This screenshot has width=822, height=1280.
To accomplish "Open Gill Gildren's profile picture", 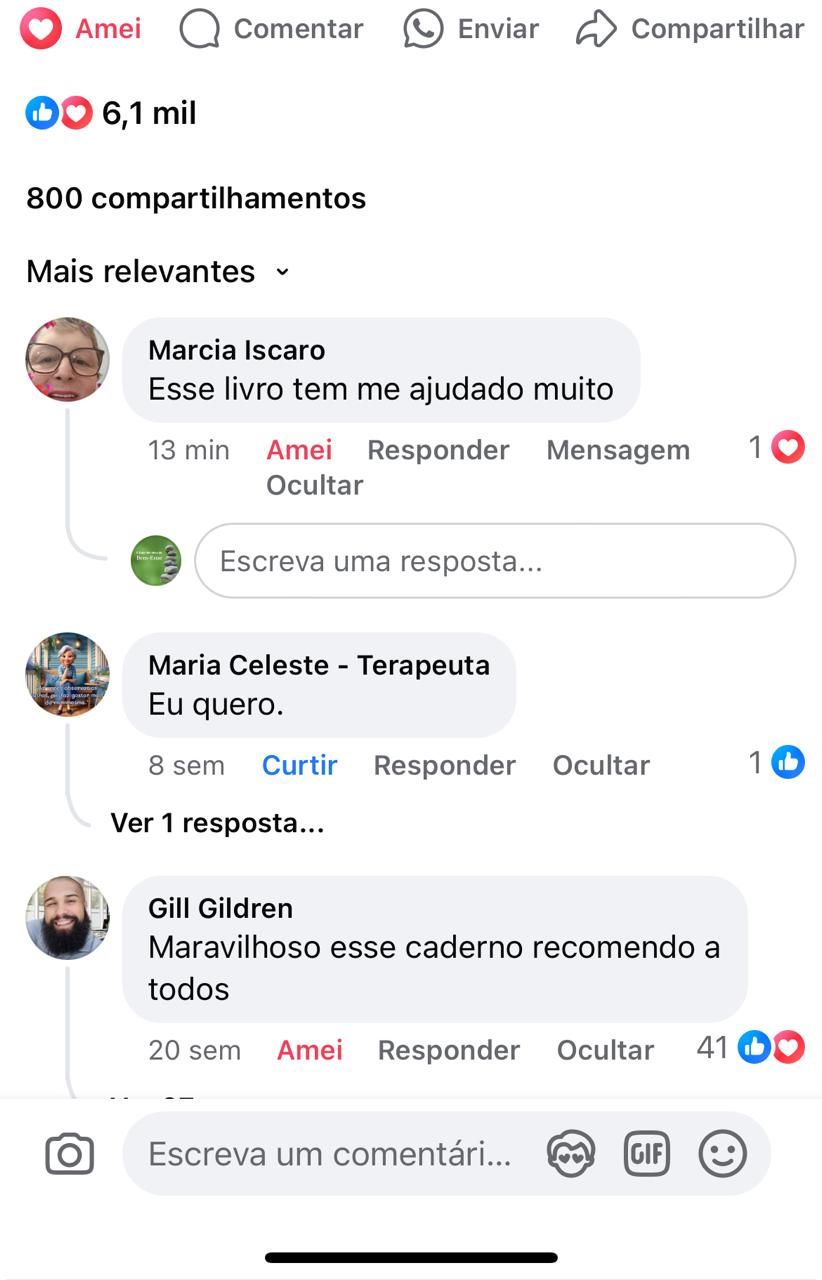I will [67, 917].
